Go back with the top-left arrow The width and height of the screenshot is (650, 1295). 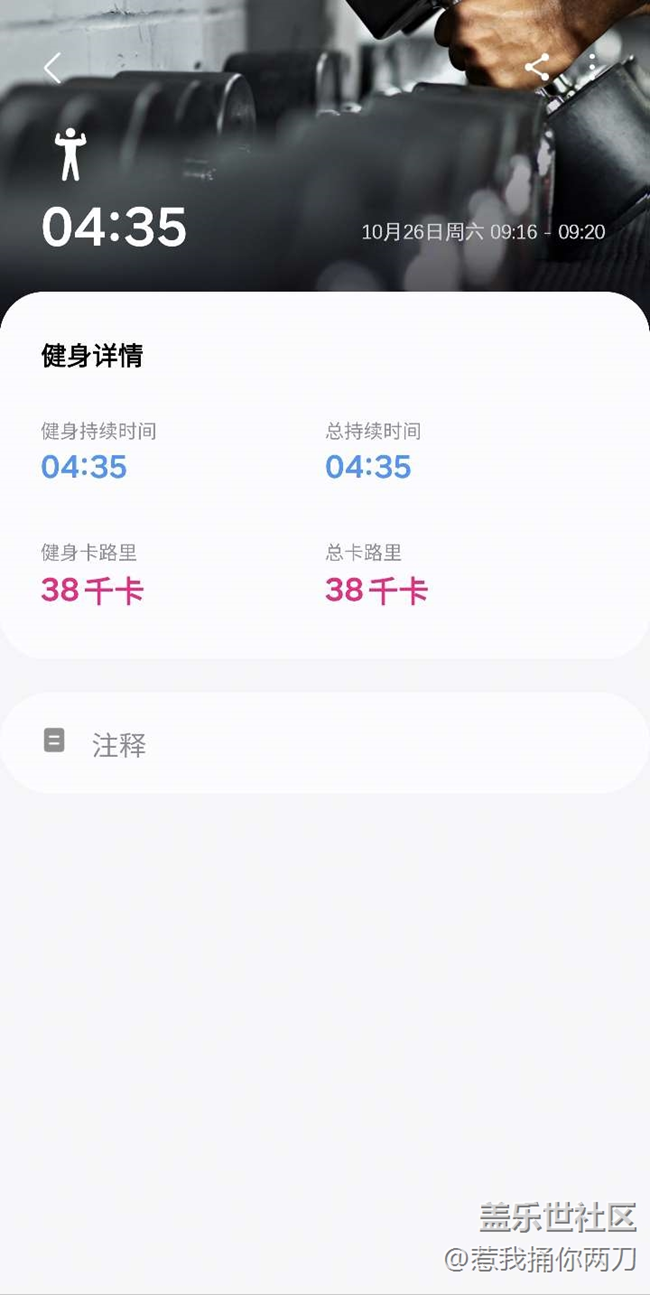pos(53,68)
